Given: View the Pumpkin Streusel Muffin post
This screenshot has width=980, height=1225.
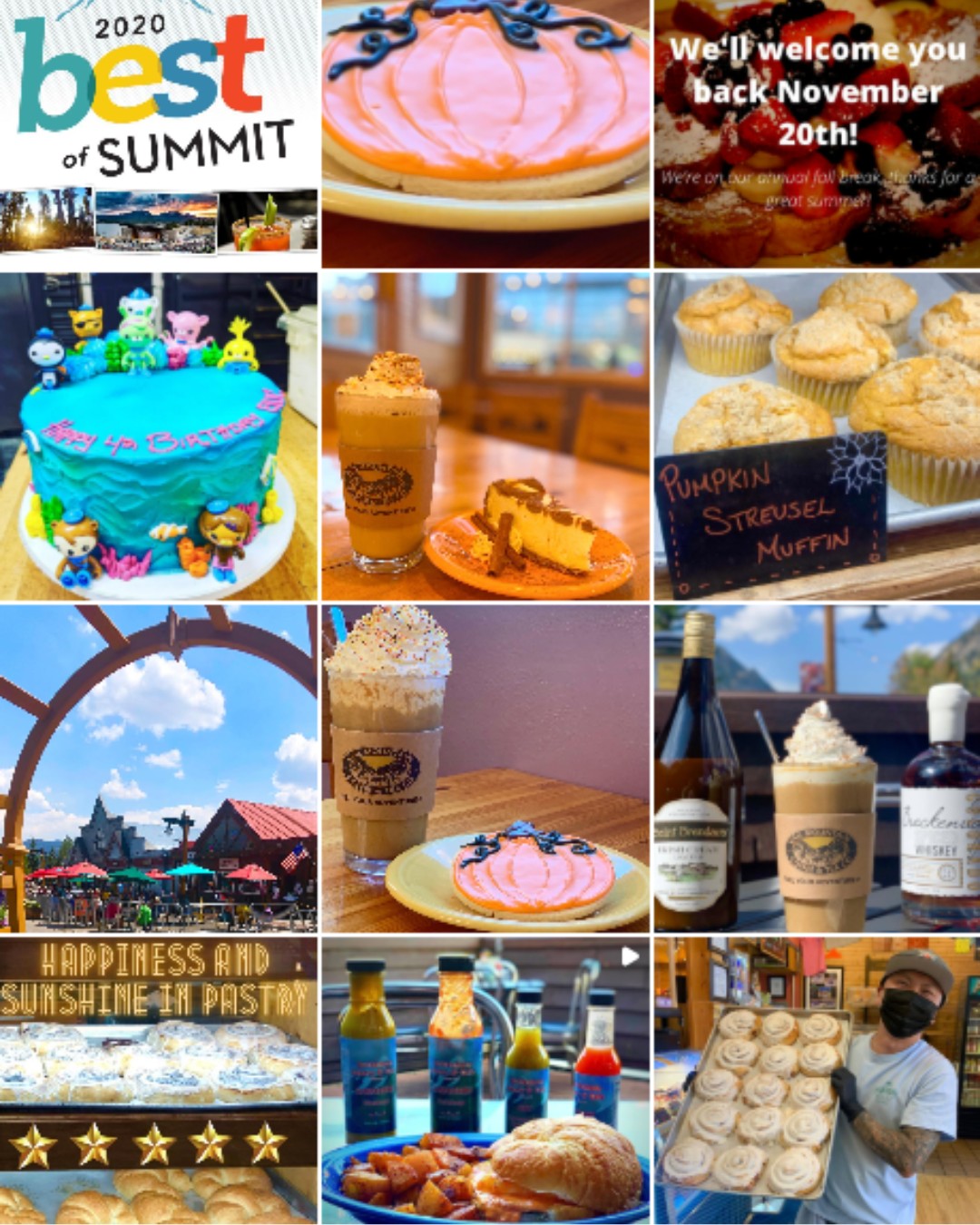Looking at the screenshot, I should (817, 436).
